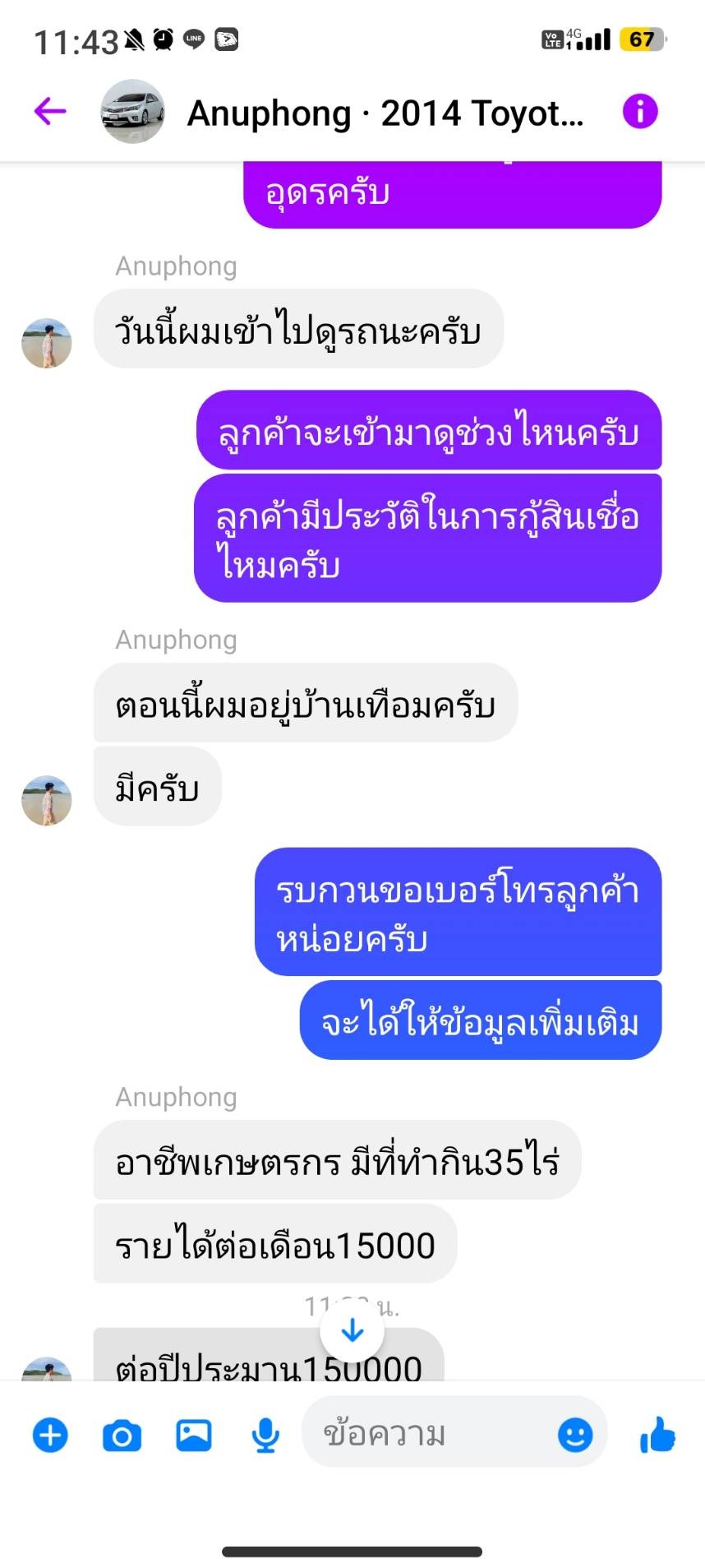Go back using the purple arrow
705x1568 pixels.
click(50, 111)
